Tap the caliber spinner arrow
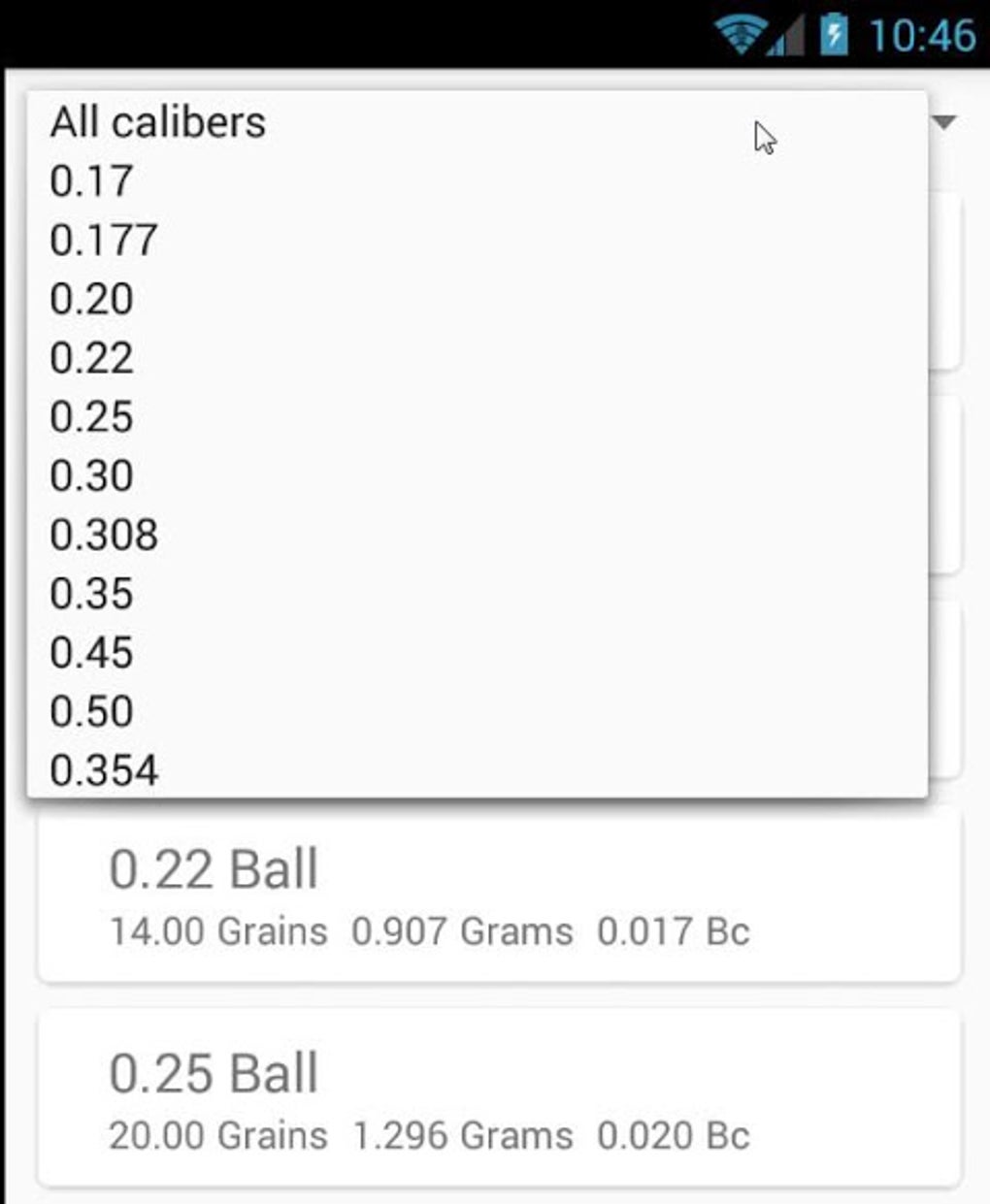The height and width of the screenshot is (1204, 990). point(944,122)
